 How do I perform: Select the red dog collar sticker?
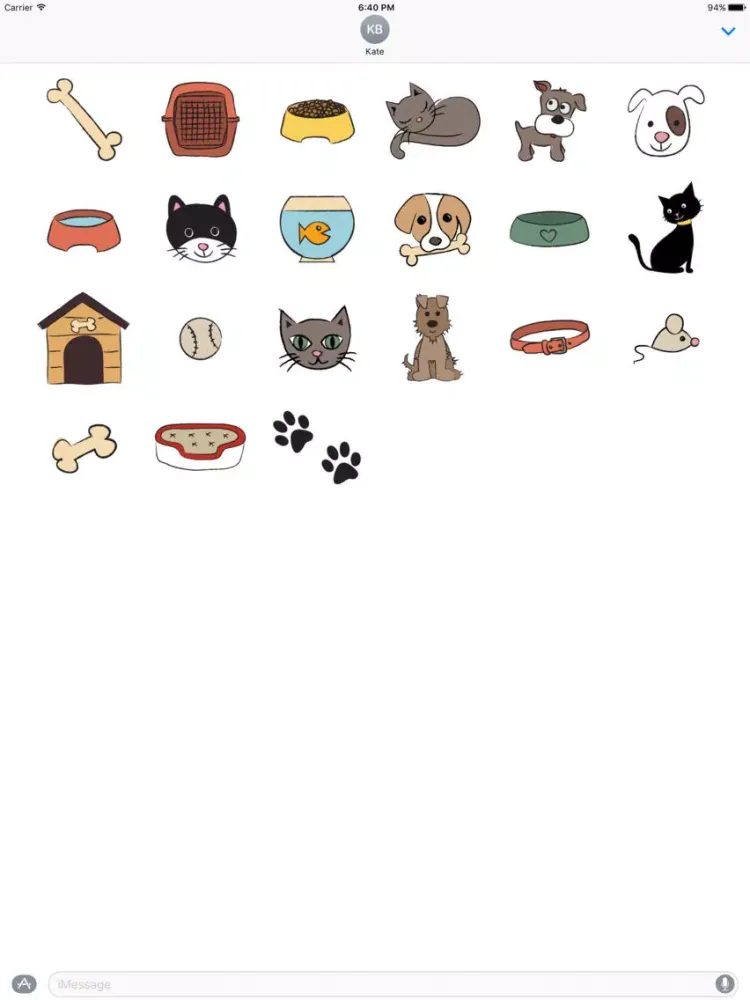click(549, 337)
